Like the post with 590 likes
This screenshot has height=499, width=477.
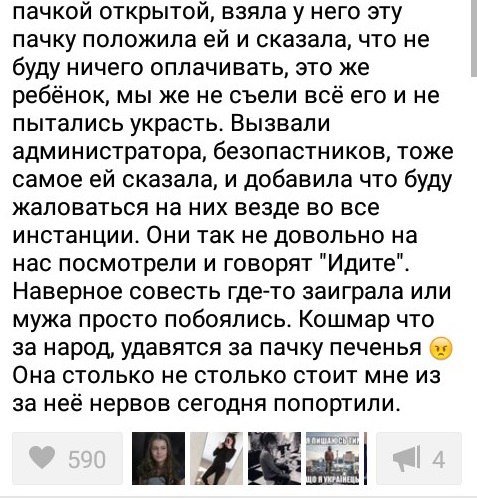[x=67, y=459]
